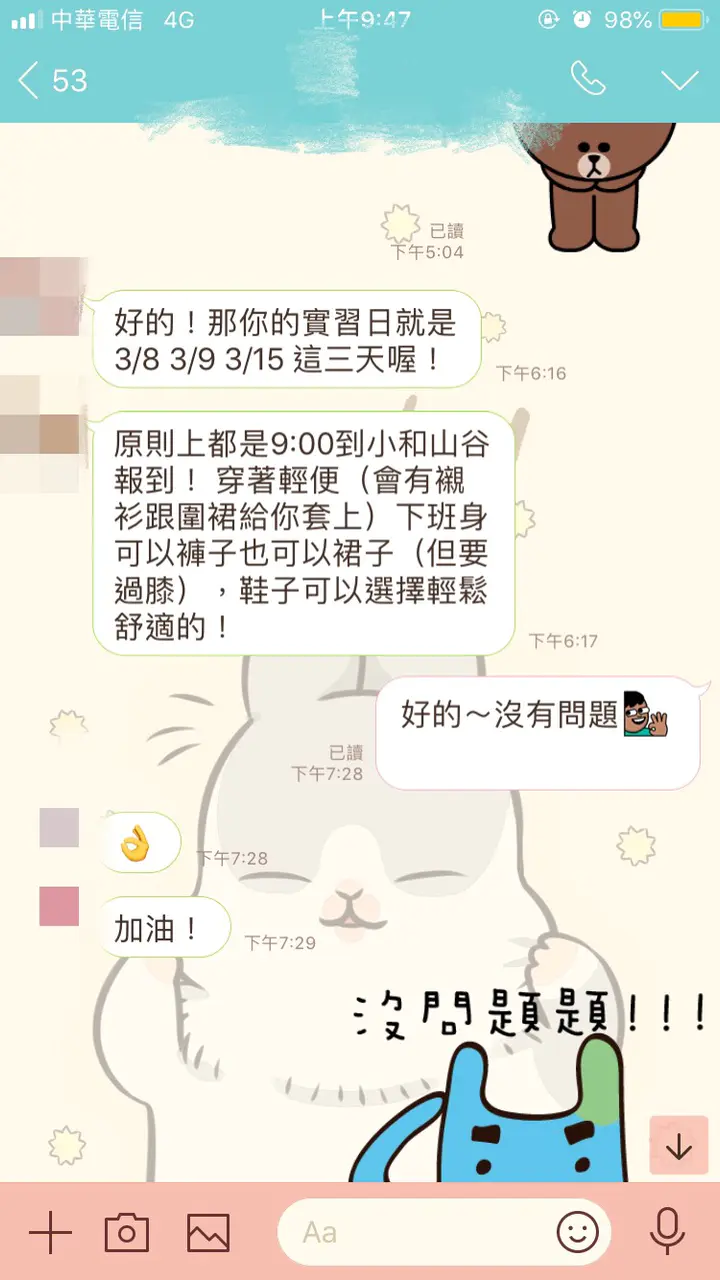Viewport: 720px width, 1280px height.
Task: Start a voice call
Action: coord(588,79)
